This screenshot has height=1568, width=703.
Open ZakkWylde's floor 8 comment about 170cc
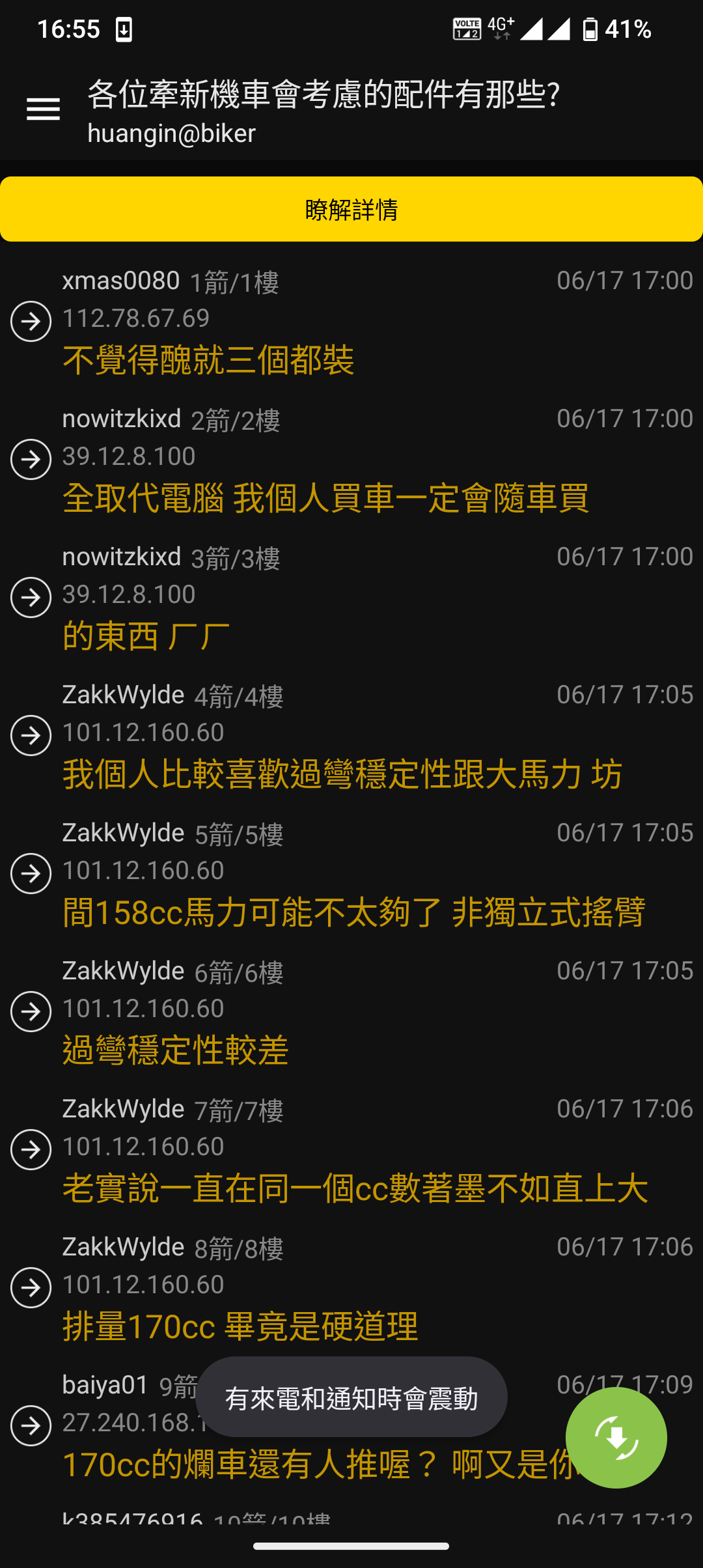pyautogui.click(x=351, y=1288)
